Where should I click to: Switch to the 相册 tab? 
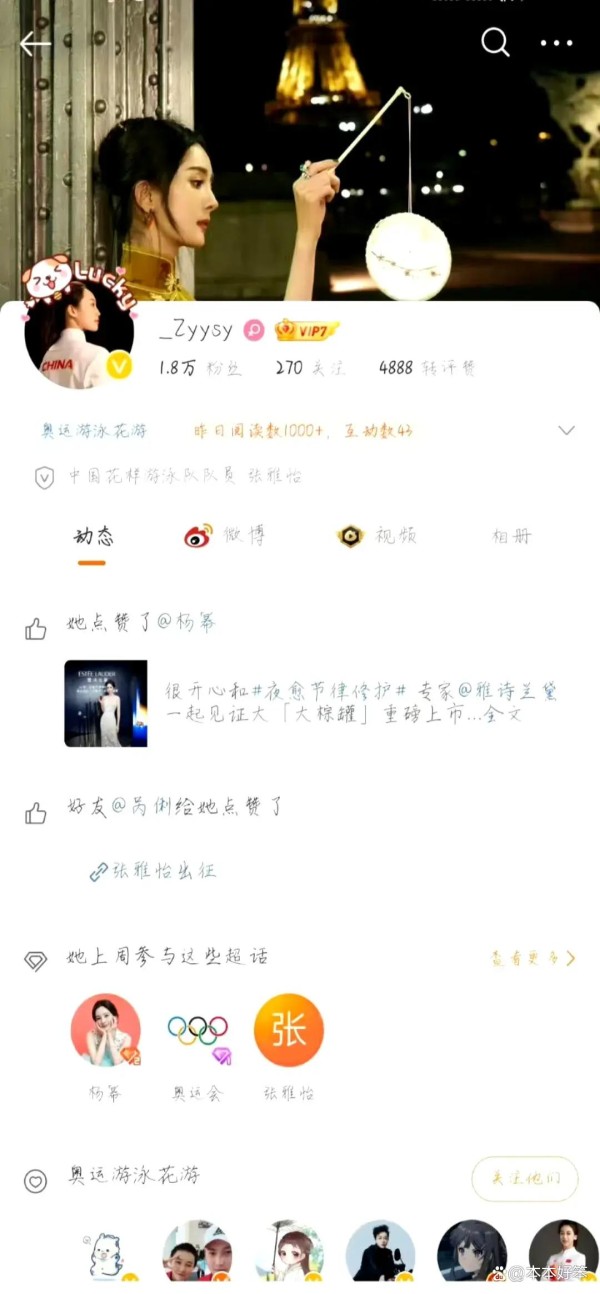(x=511, y=536)
